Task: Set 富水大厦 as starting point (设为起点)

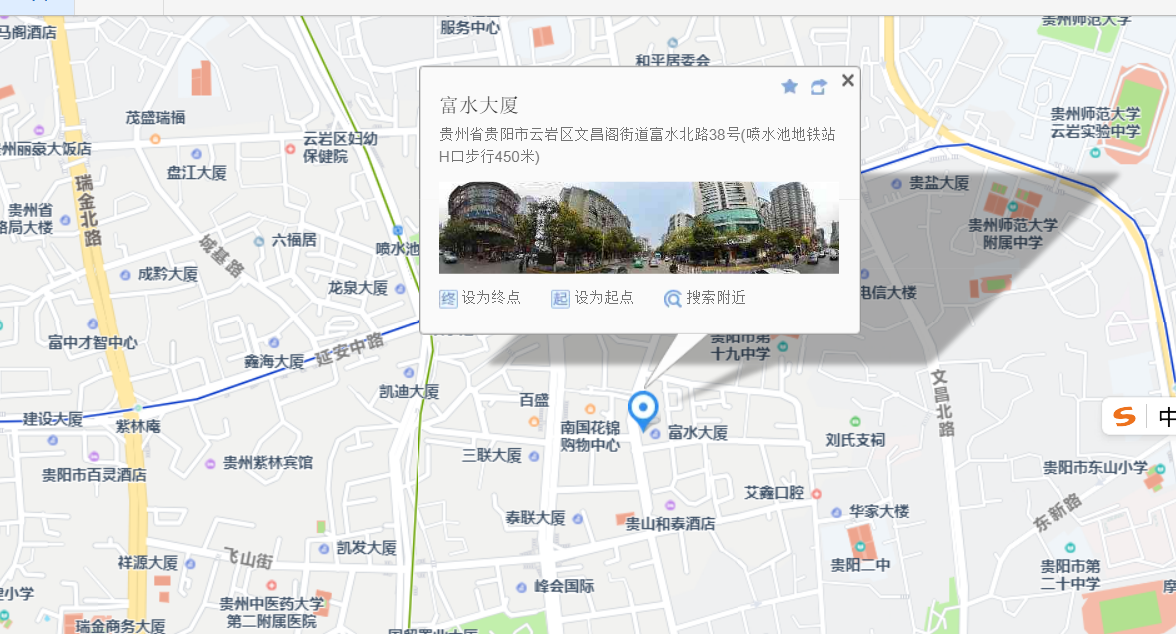Action: coord(593,298)
